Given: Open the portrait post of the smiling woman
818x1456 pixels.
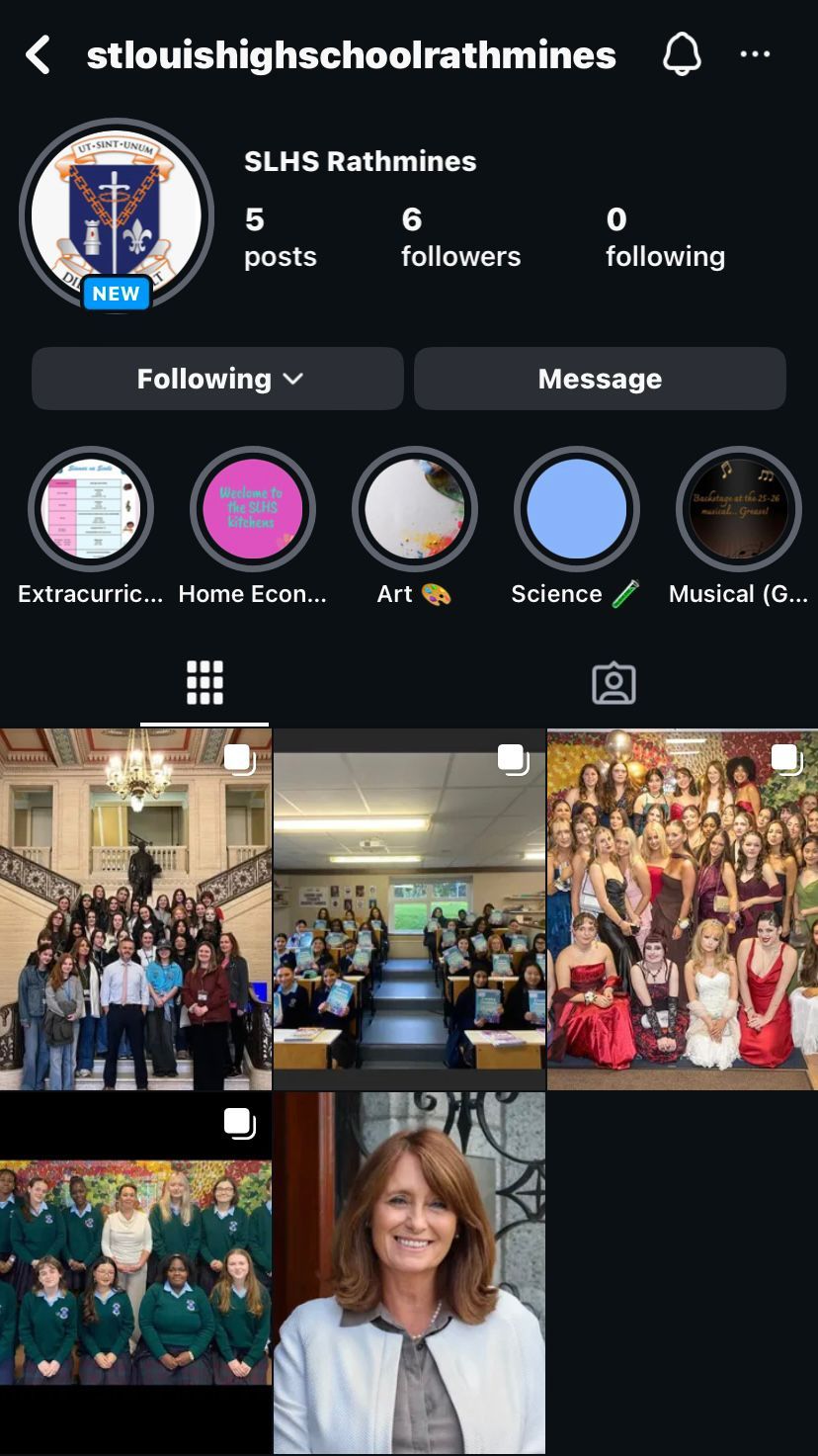Looking at the screenshot, I should pos(409,1273).
